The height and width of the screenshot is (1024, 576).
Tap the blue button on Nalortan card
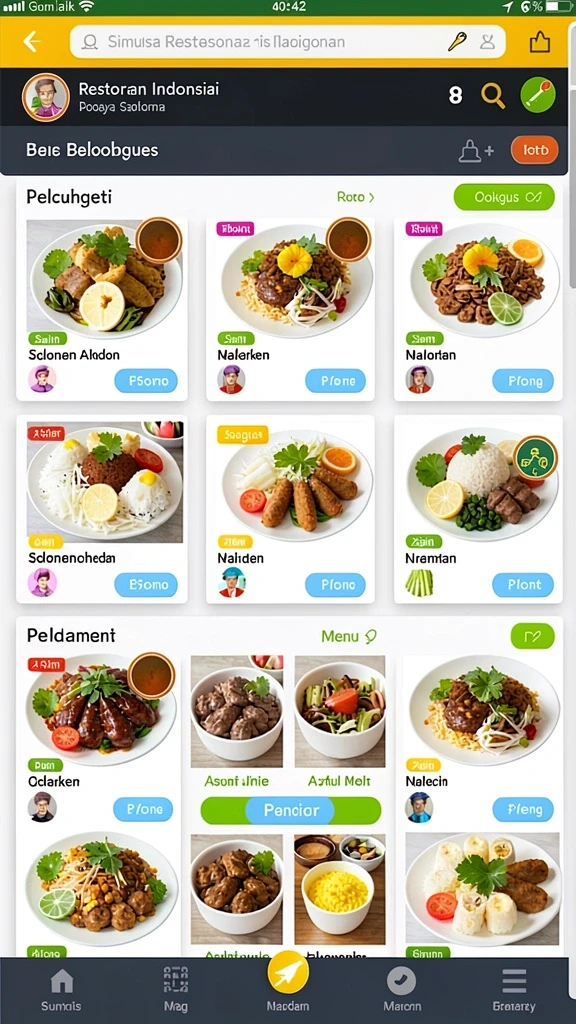point(522,381)
